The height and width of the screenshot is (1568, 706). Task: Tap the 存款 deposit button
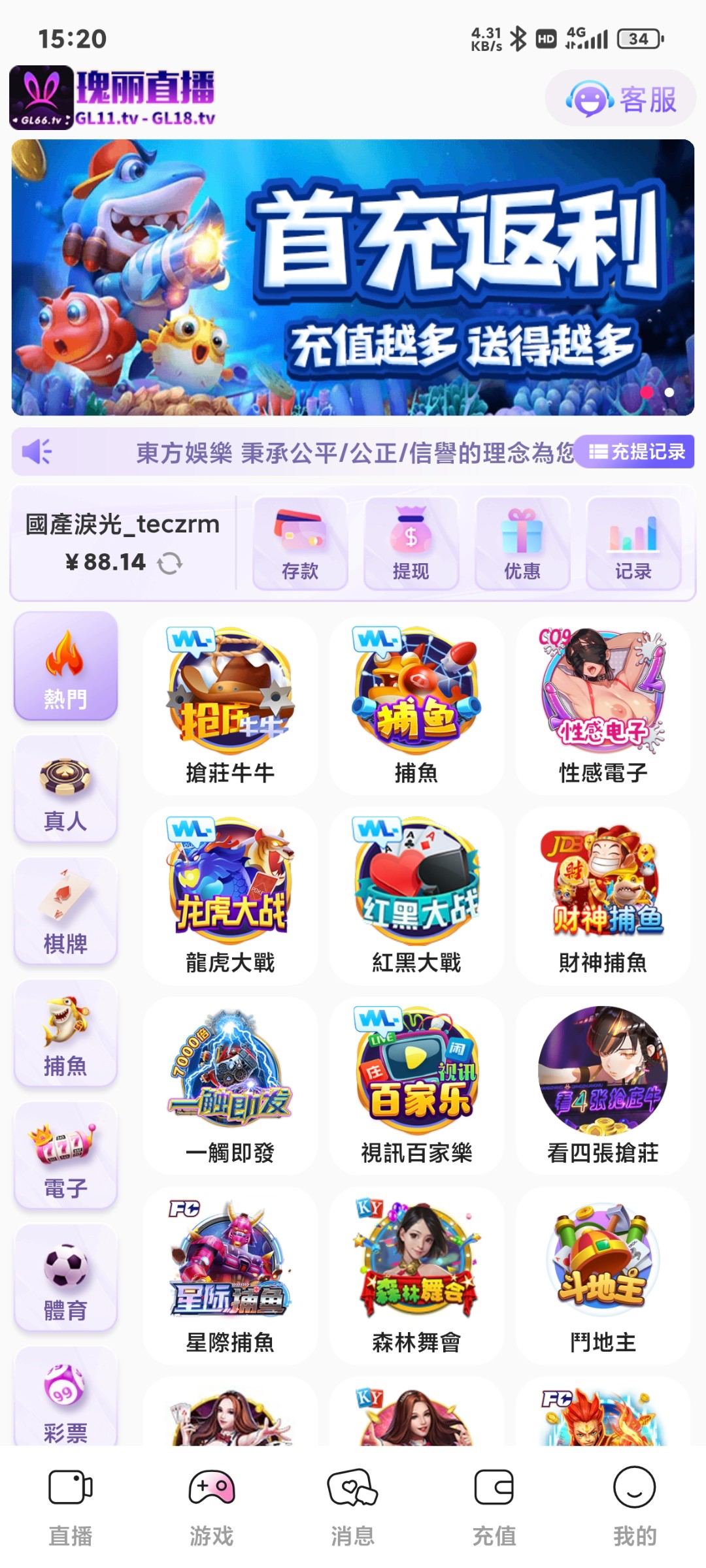pos(300,543)
